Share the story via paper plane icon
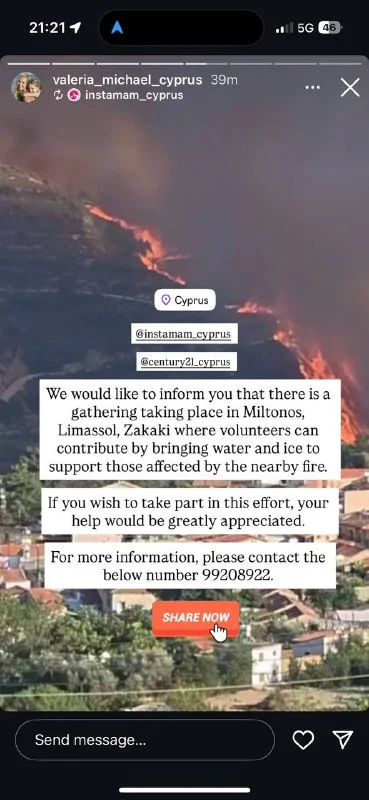The height and width of the screenshot is (800, 369). (x=342, y=740)
